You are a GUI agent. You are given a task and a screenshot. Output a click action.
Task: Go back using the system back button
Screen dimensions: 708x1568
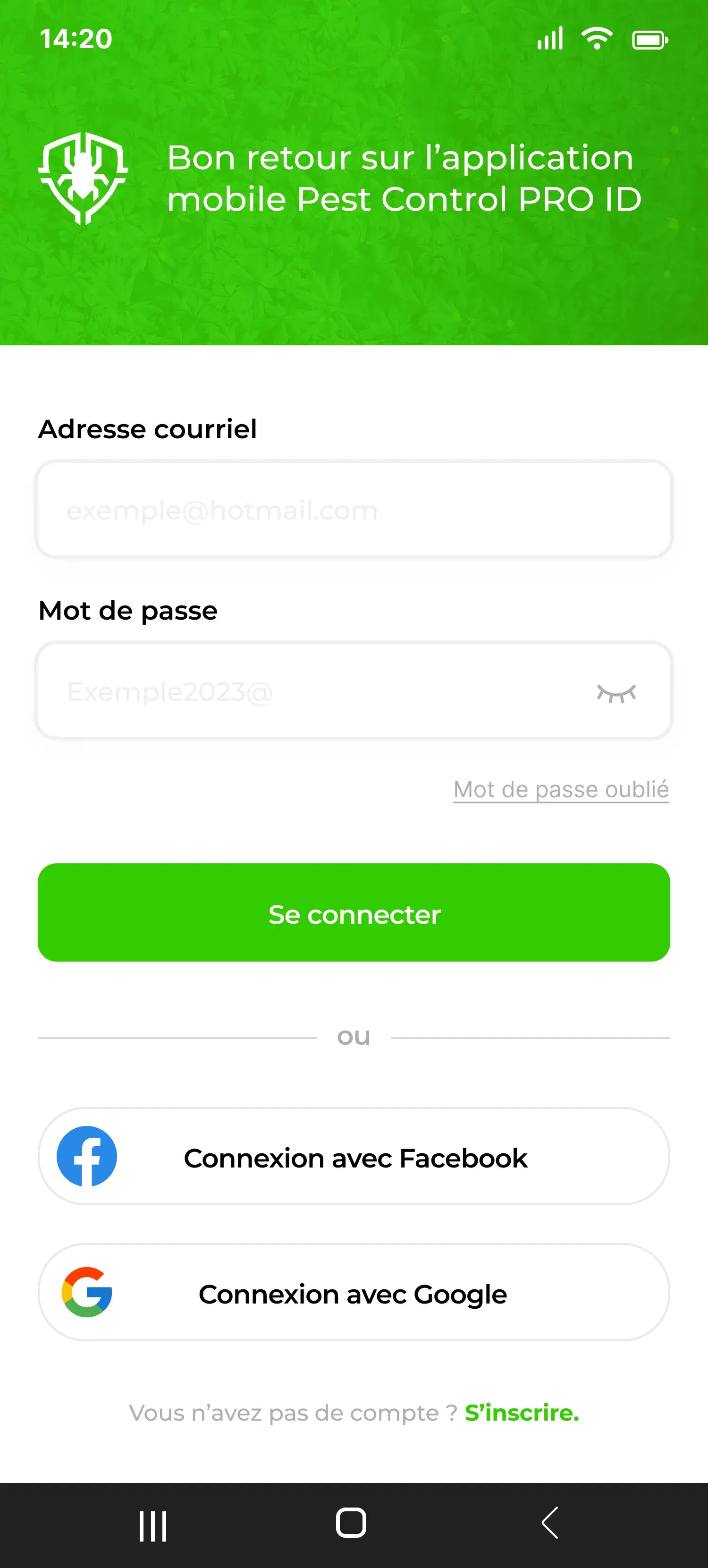(550, 1524)
